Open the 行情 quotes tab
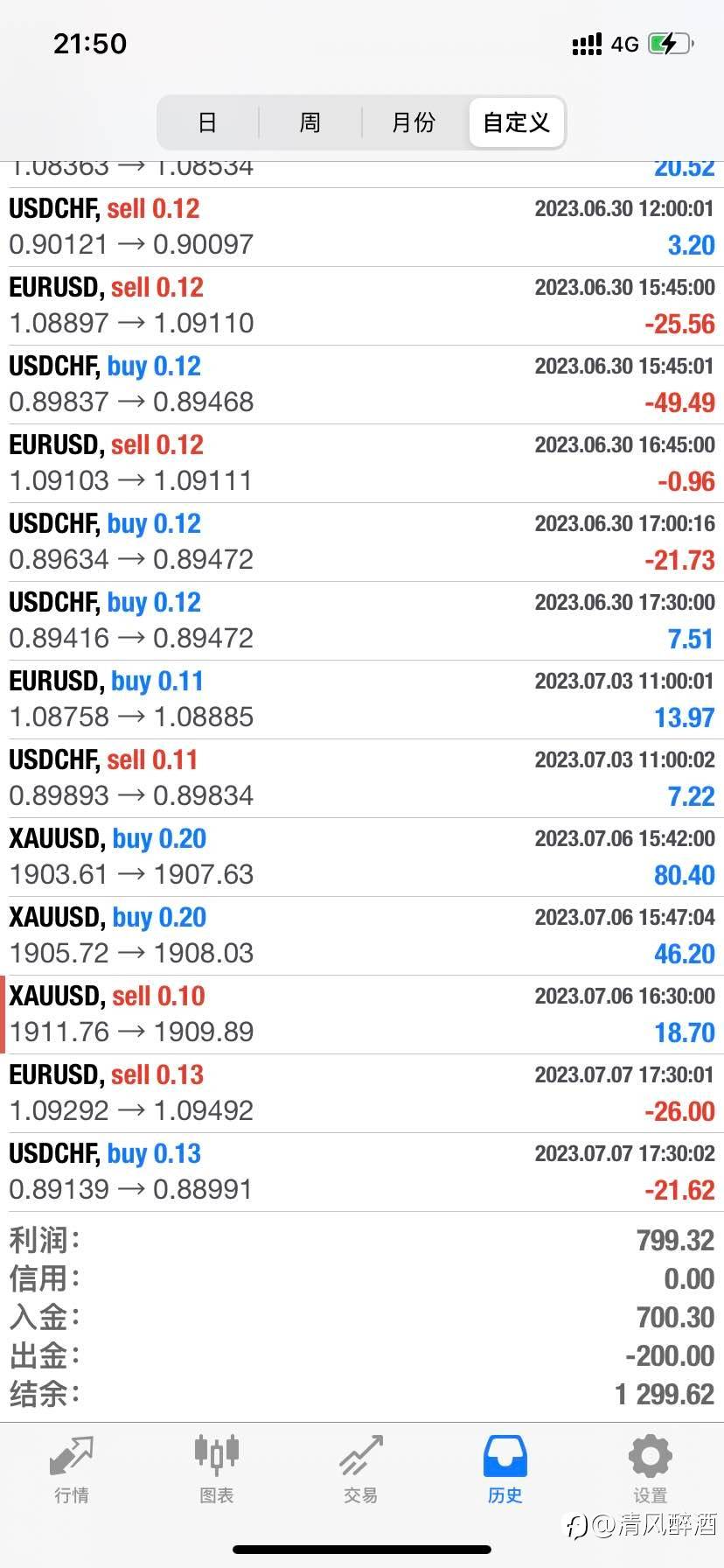Screen dimensions: 724x1568 tap(72, 1470)
